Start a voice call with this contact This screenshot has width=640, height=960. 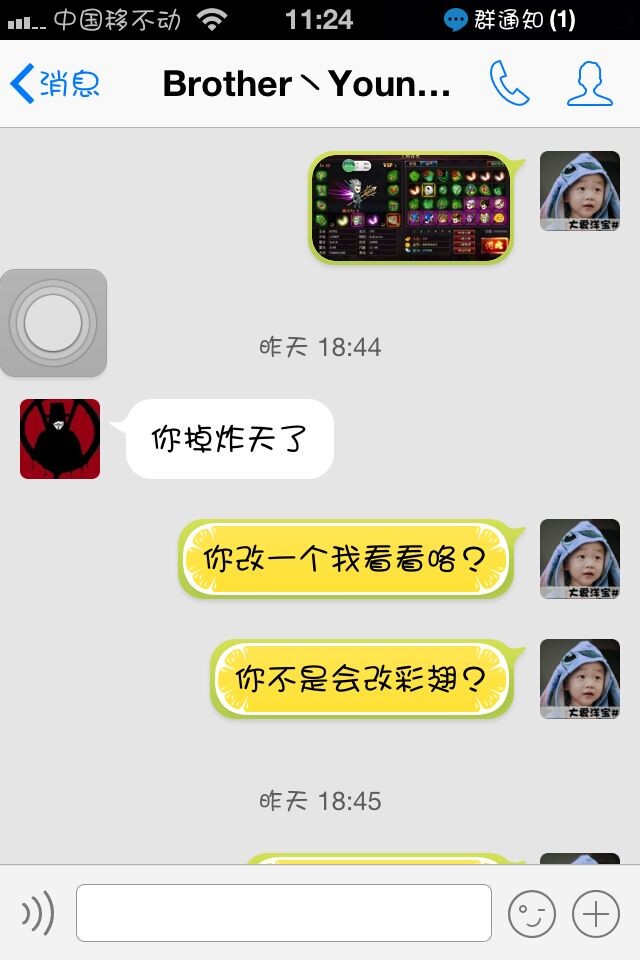[509, 84]
